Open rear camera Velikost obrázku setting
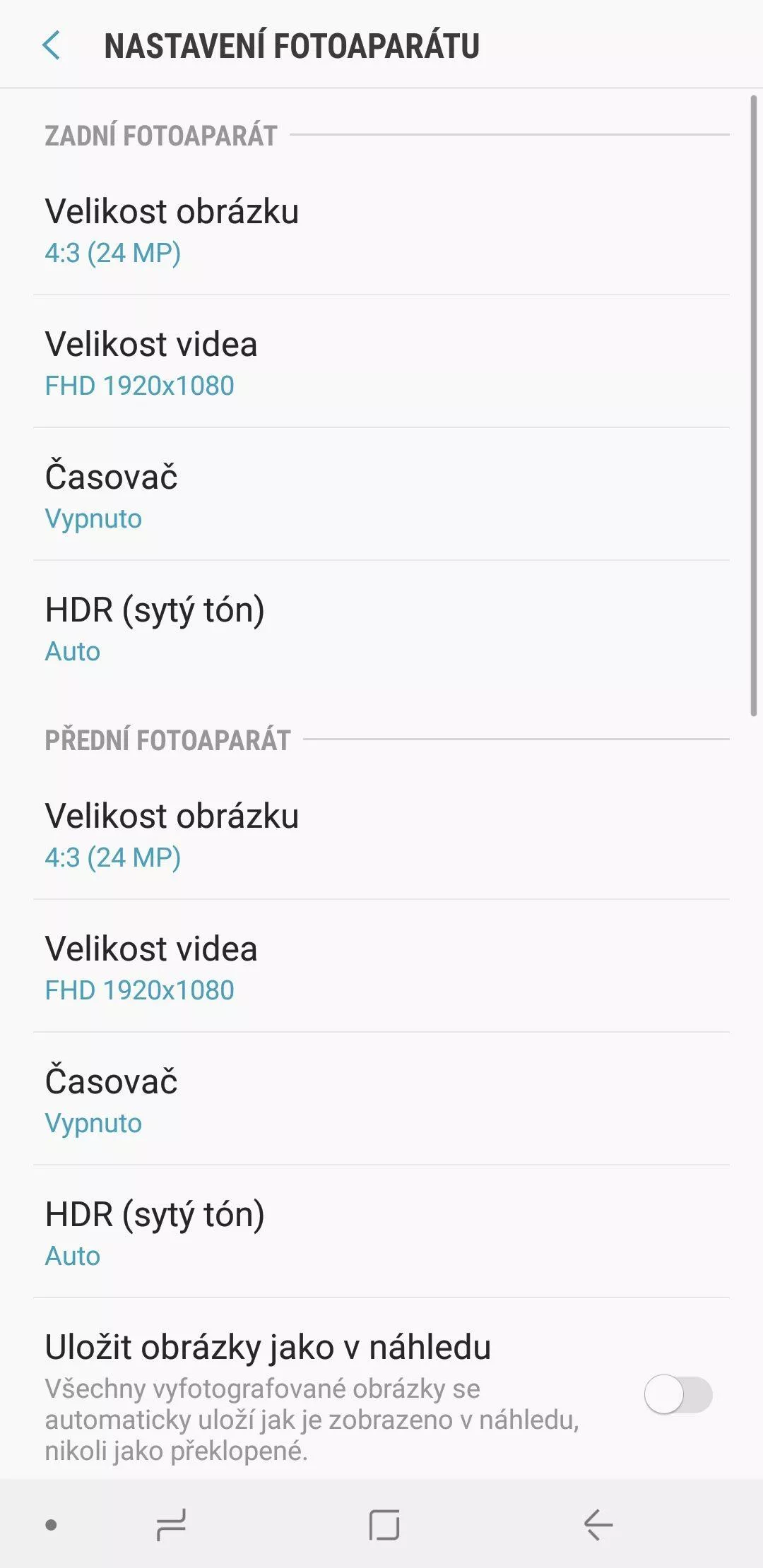This screenshot has height=1568, width=763. click(x=381, y=230)
